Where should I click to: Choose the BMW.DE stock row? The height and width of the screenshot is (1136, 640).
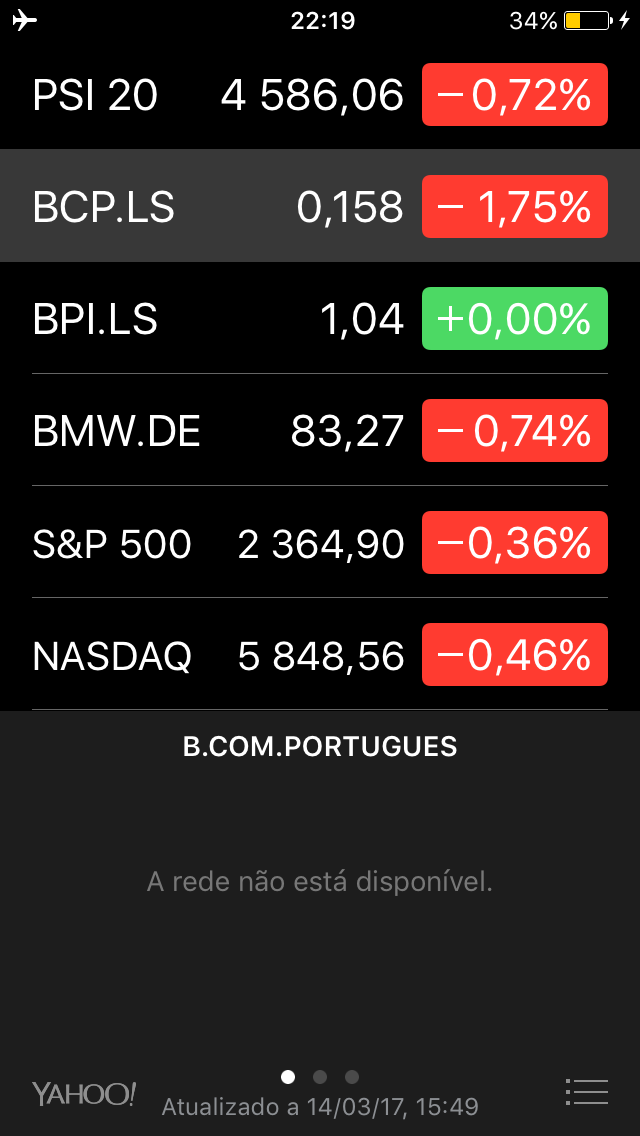click(x=200, y=431)
